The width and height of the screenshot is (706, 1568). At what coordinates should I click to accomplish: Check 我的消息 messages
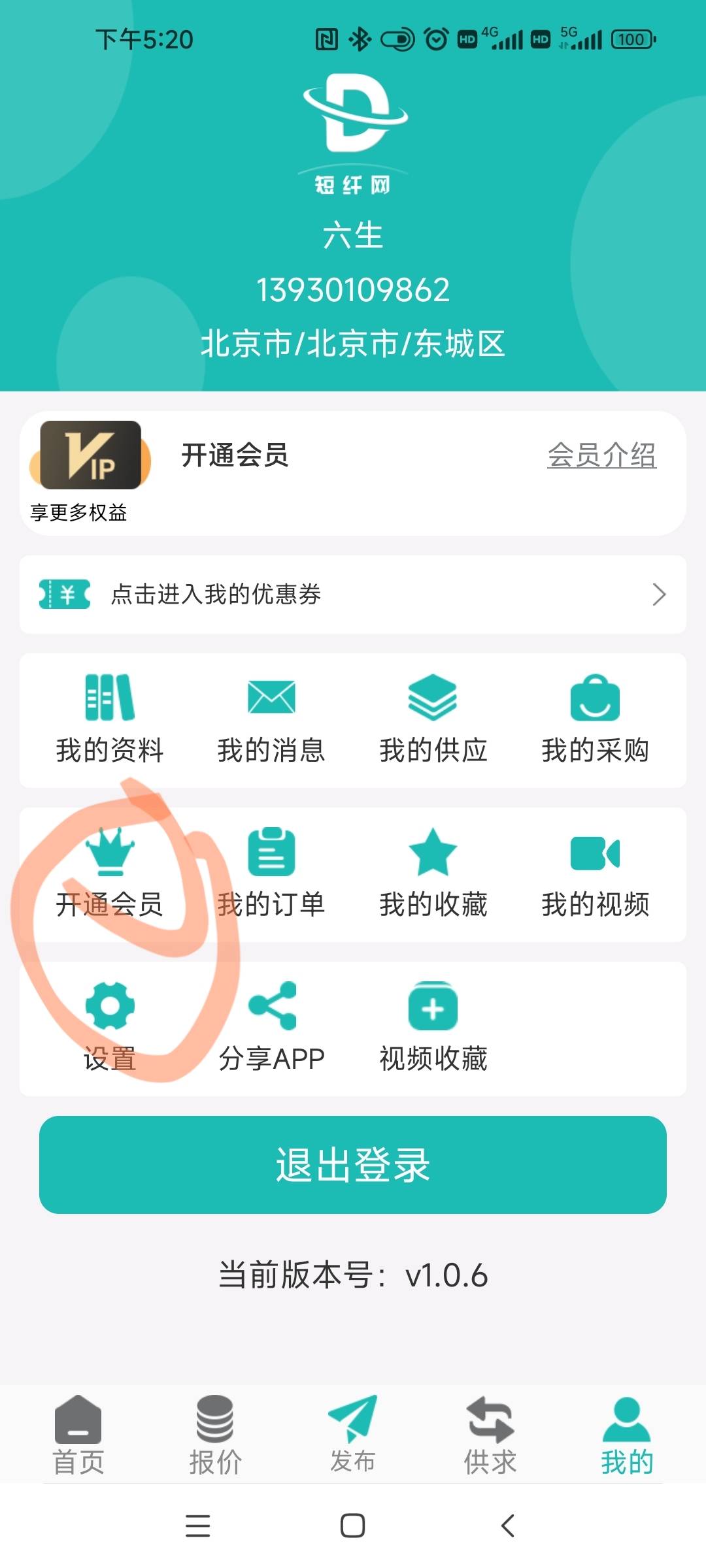(x=271, y=720)
